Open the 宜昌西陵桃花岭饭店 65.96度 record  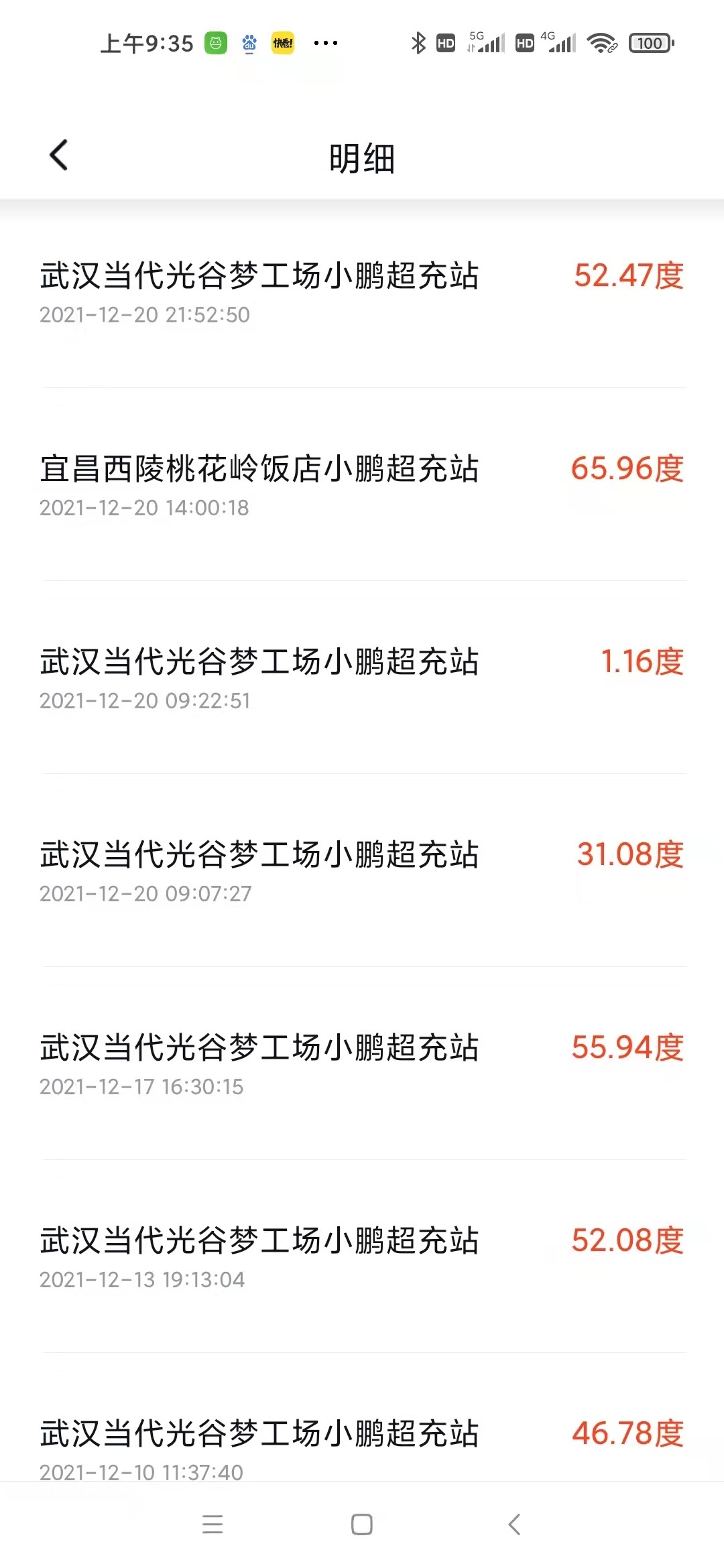click(x=362, y=484)
